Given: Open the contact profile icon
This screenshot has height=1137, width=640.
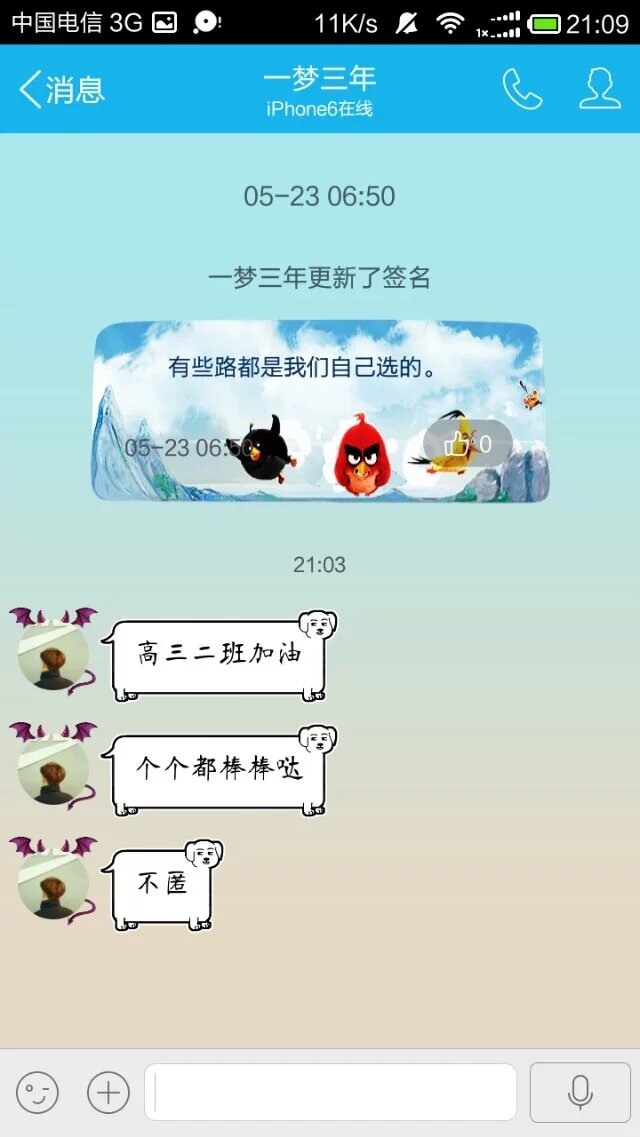Looking at the screenshot, I should click(600, 90).
